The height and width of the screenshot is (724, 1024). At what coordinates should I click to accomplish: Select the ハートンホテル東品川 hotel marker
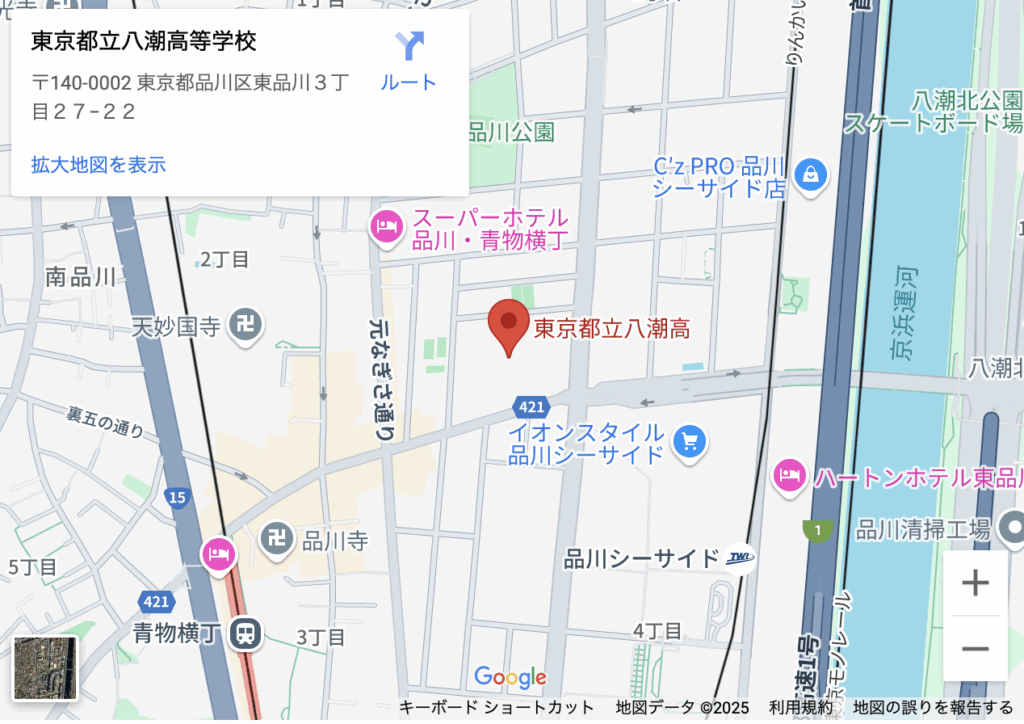[790, 477]
